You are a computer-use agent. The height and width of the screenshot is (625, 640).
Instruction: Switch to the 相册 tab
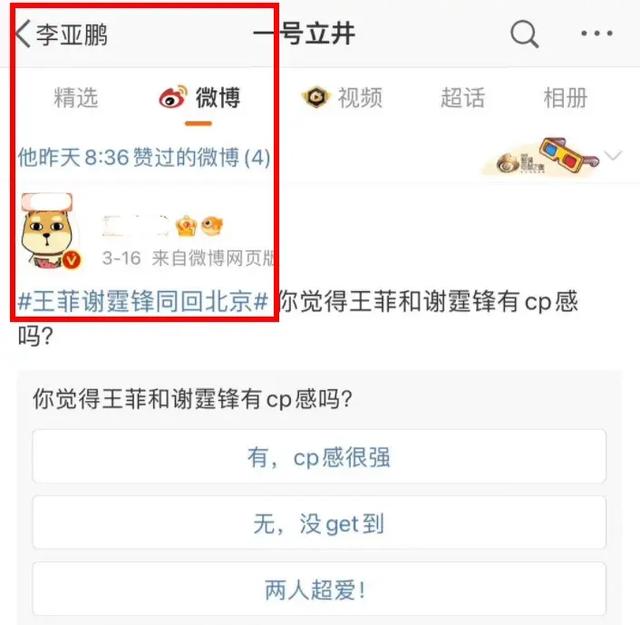click(565, 98)
